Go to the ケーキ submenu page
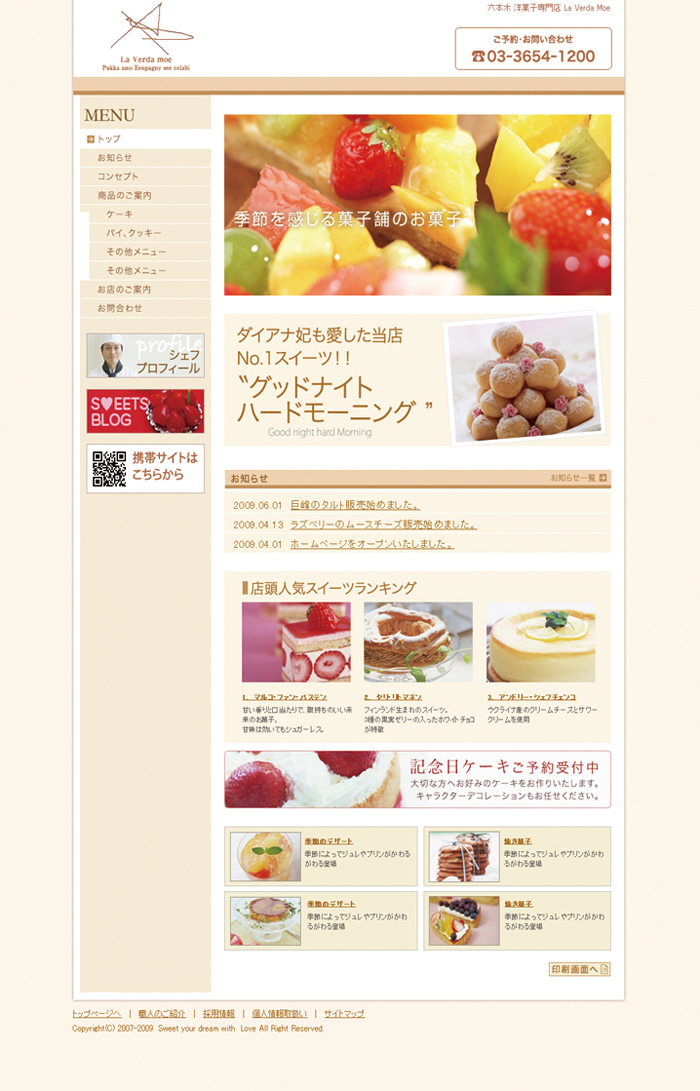Image resolution: width=700 pixels, height=1091 pixels. (x=119, y=215)
